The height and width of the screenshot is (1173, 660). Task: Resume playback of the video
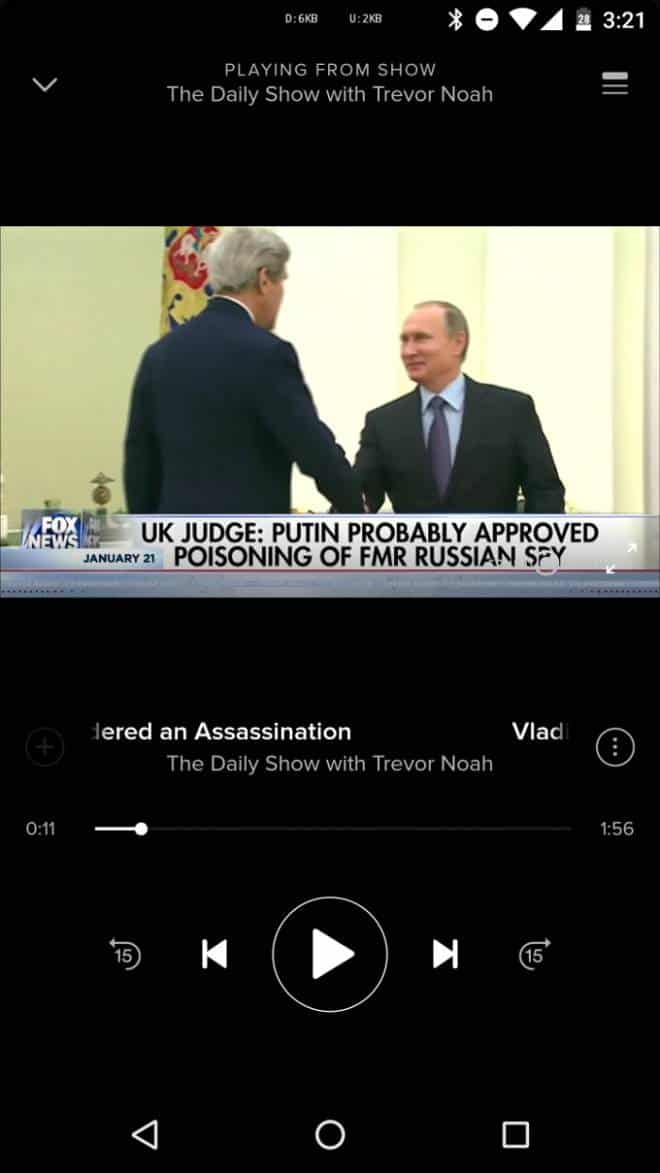coord(330,954)
